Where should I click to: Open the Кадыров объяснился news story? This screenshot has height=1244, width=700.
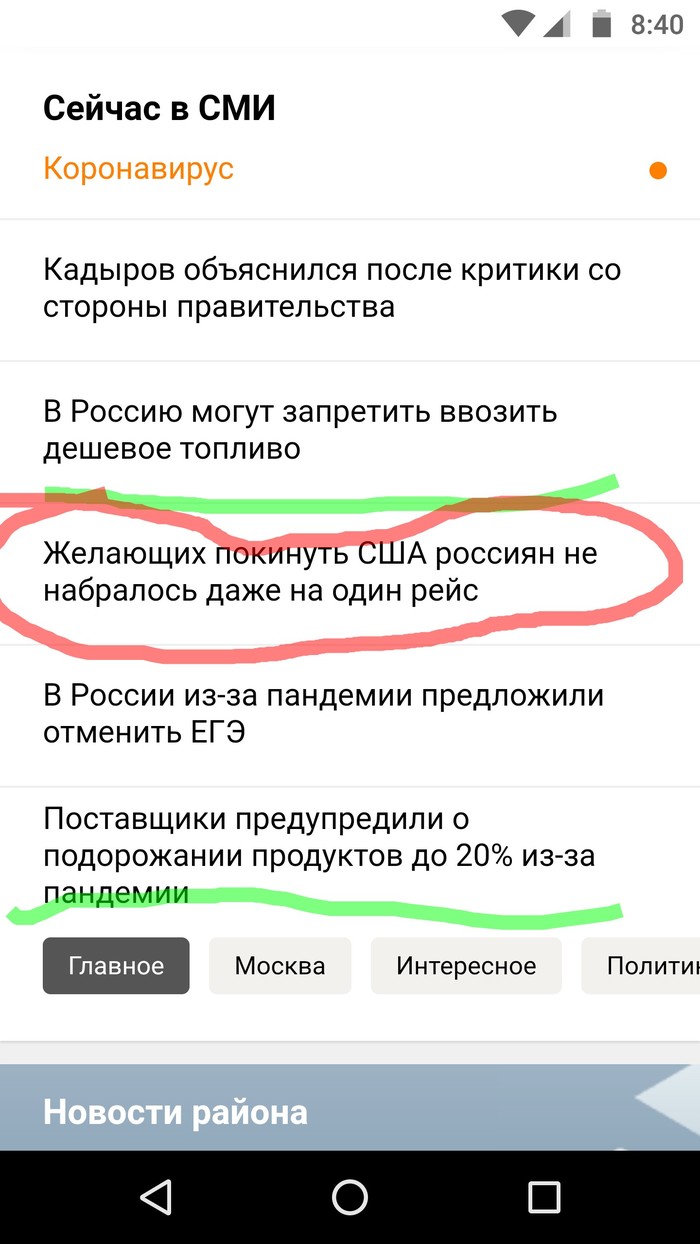(330, 288)
